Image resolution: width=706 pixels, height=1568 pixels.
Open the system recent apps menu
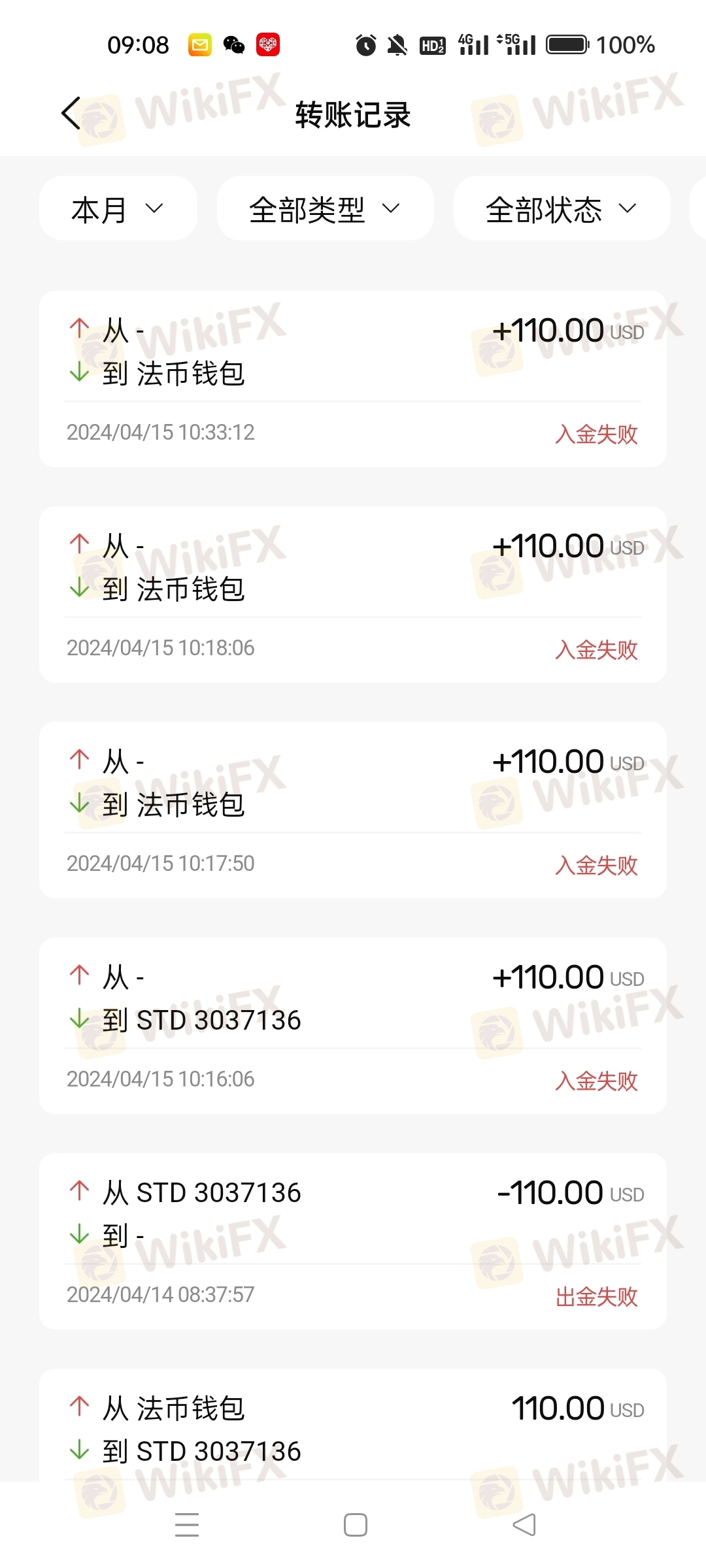click(187, 1526)
